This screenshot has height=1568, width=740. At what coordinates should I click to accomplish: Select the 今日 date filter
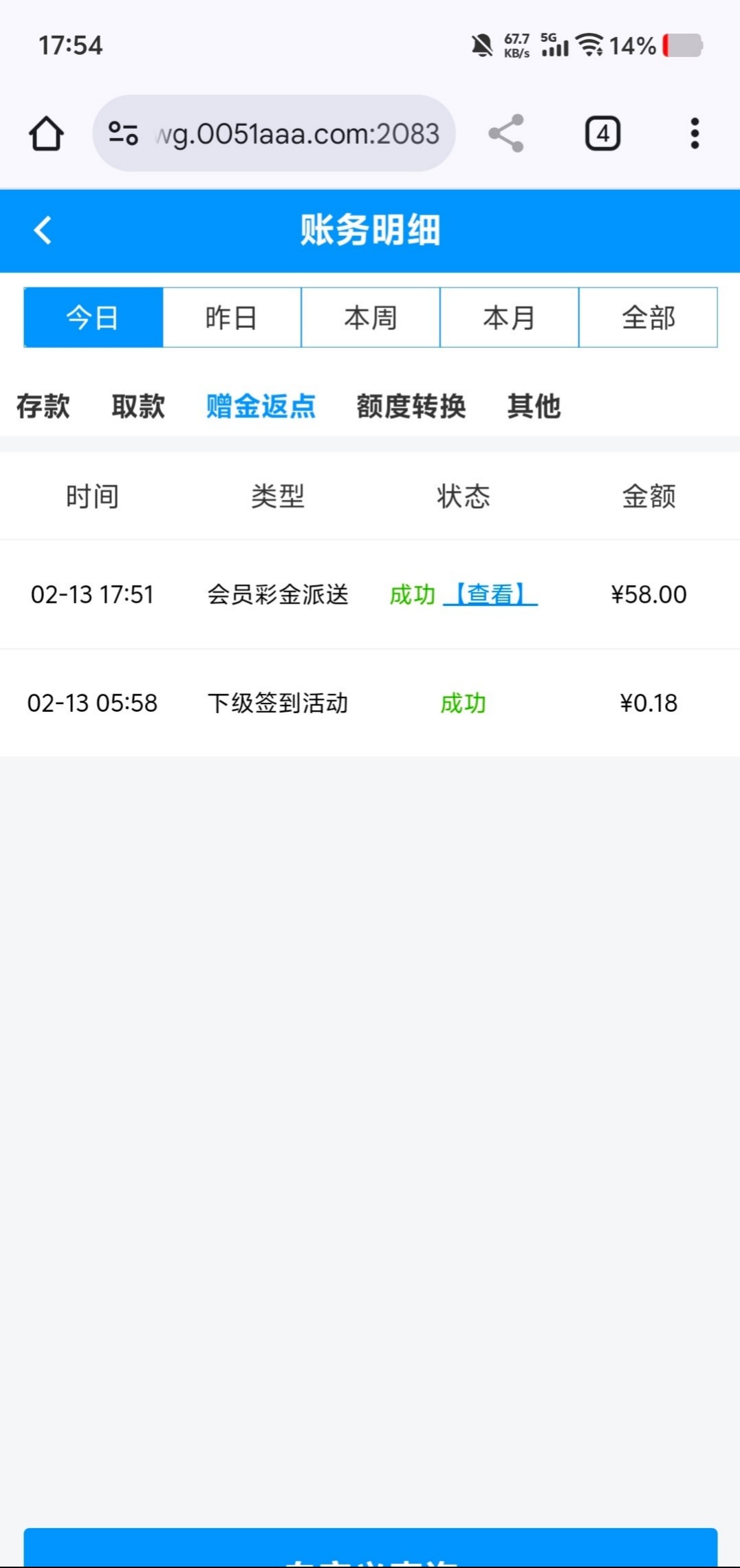pyautogui.click(x=93, y=318)
